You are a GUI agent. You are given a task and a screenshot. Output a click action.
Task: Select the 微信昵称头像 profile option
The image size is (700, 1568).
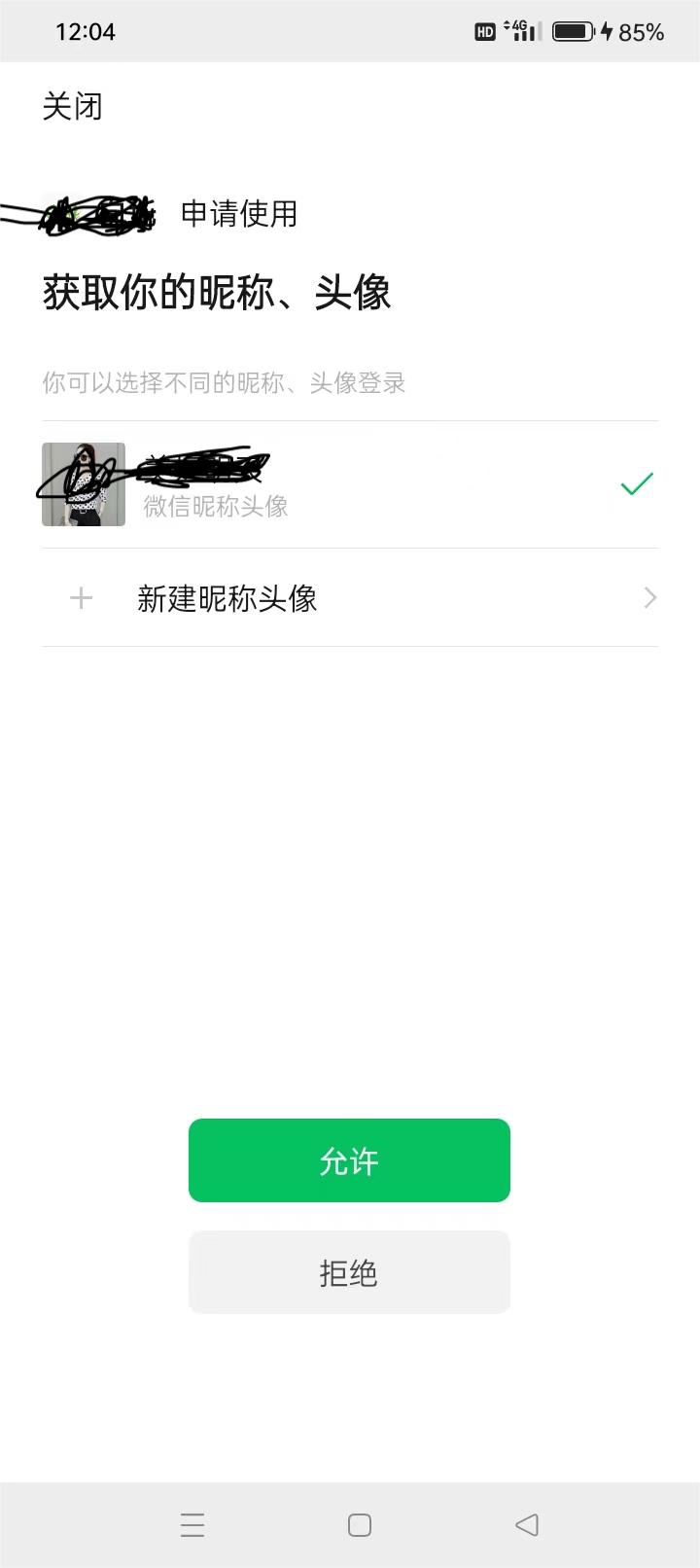click(x=349, y=484)
